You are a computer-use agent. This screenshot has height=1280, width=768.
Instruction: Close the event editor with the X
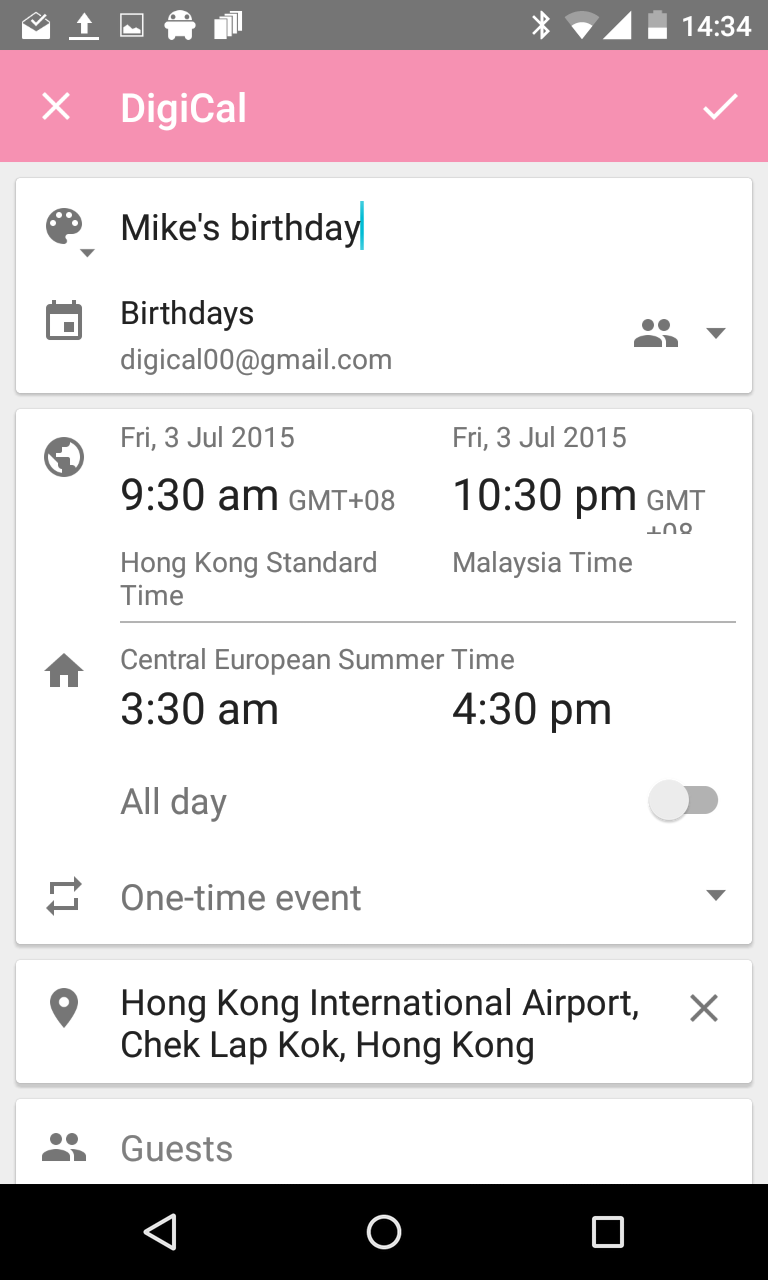pos(56,107)
